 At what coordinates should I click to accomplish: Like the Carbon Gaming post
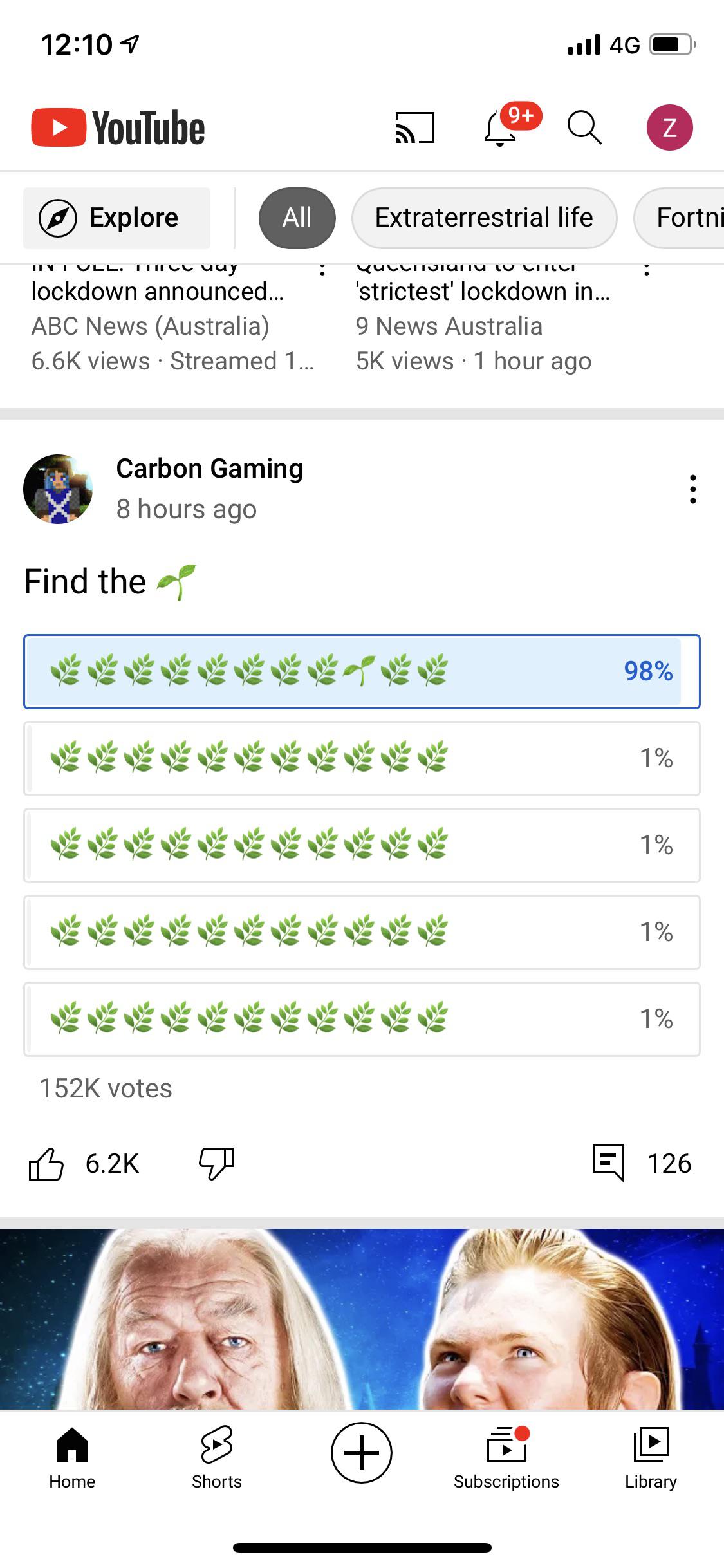click(46, 1164)
